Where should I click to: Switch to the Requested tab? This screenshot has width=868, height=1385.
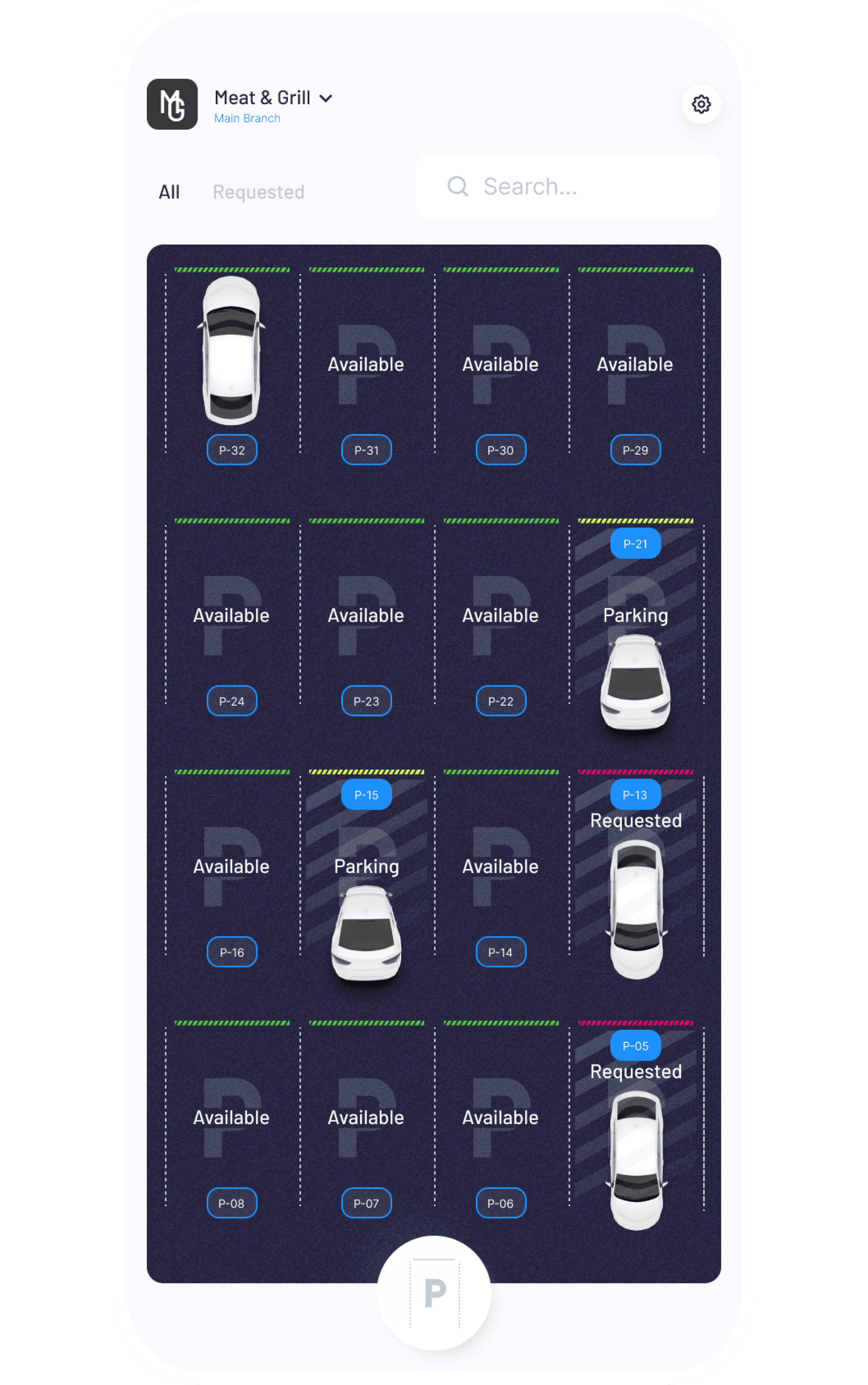258,192
